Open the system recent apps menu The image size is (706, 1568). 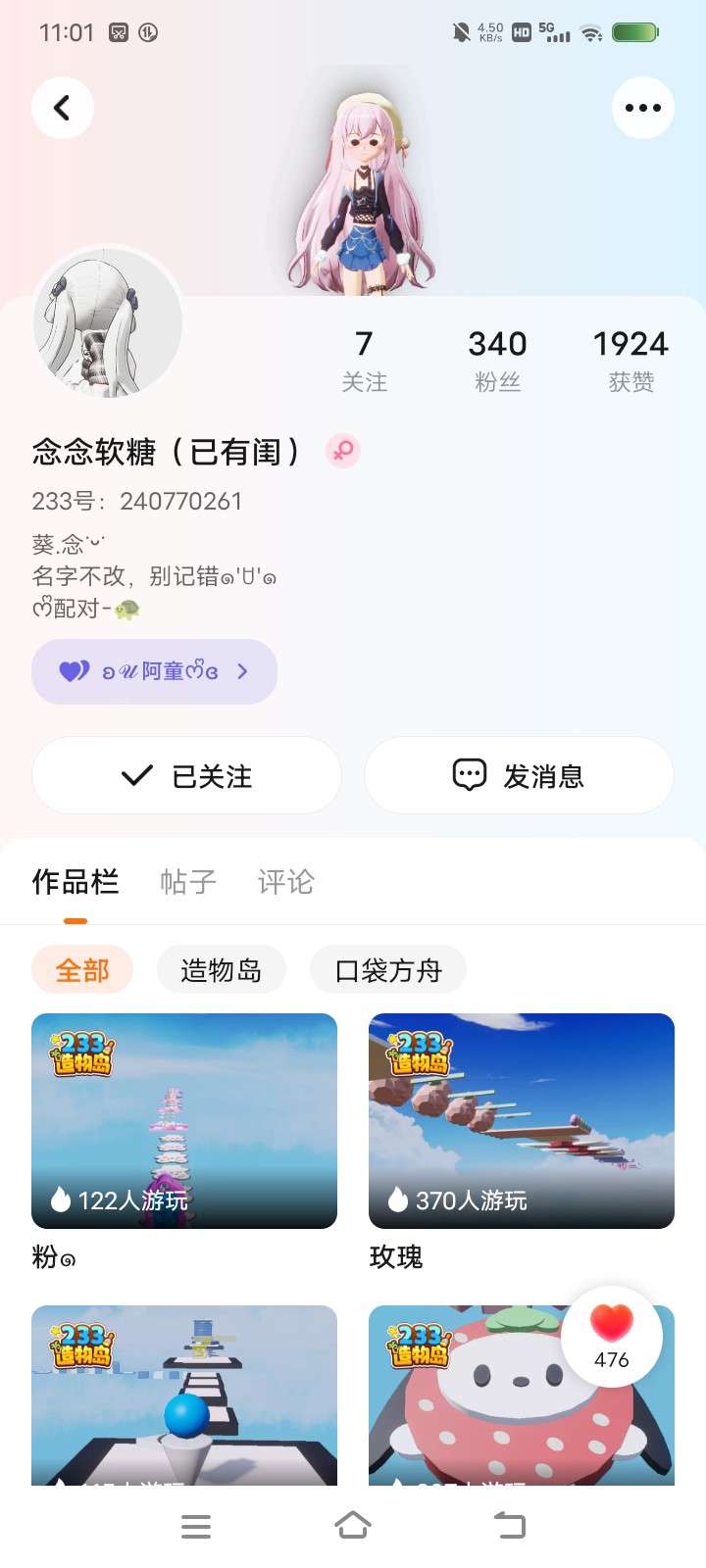tap(196, 1526)
